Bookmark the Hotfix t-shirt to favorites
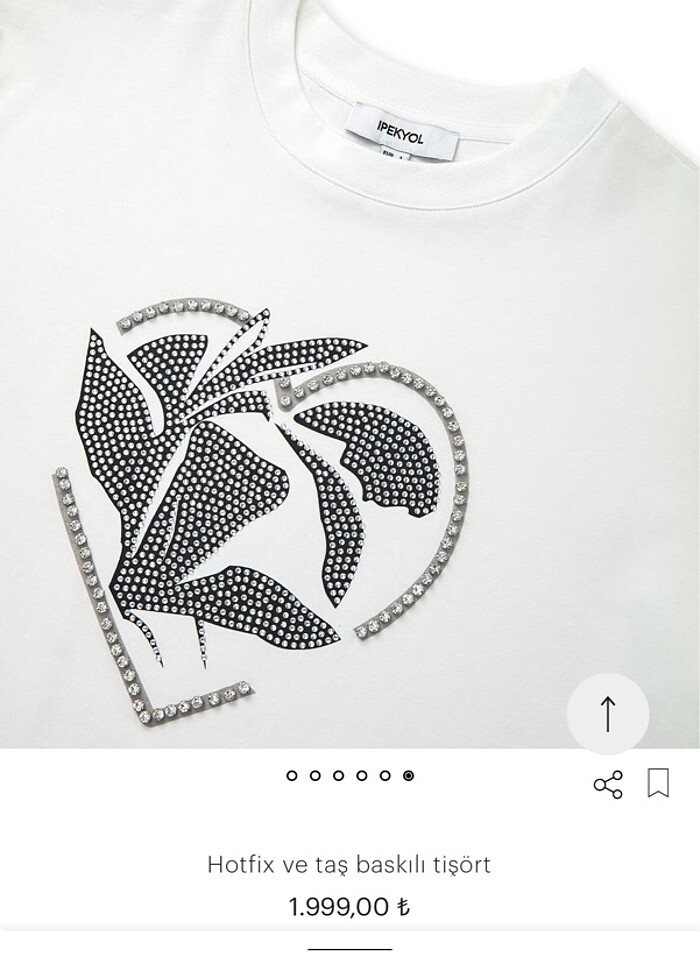This screenshot has width=700, height=980. 658,782
